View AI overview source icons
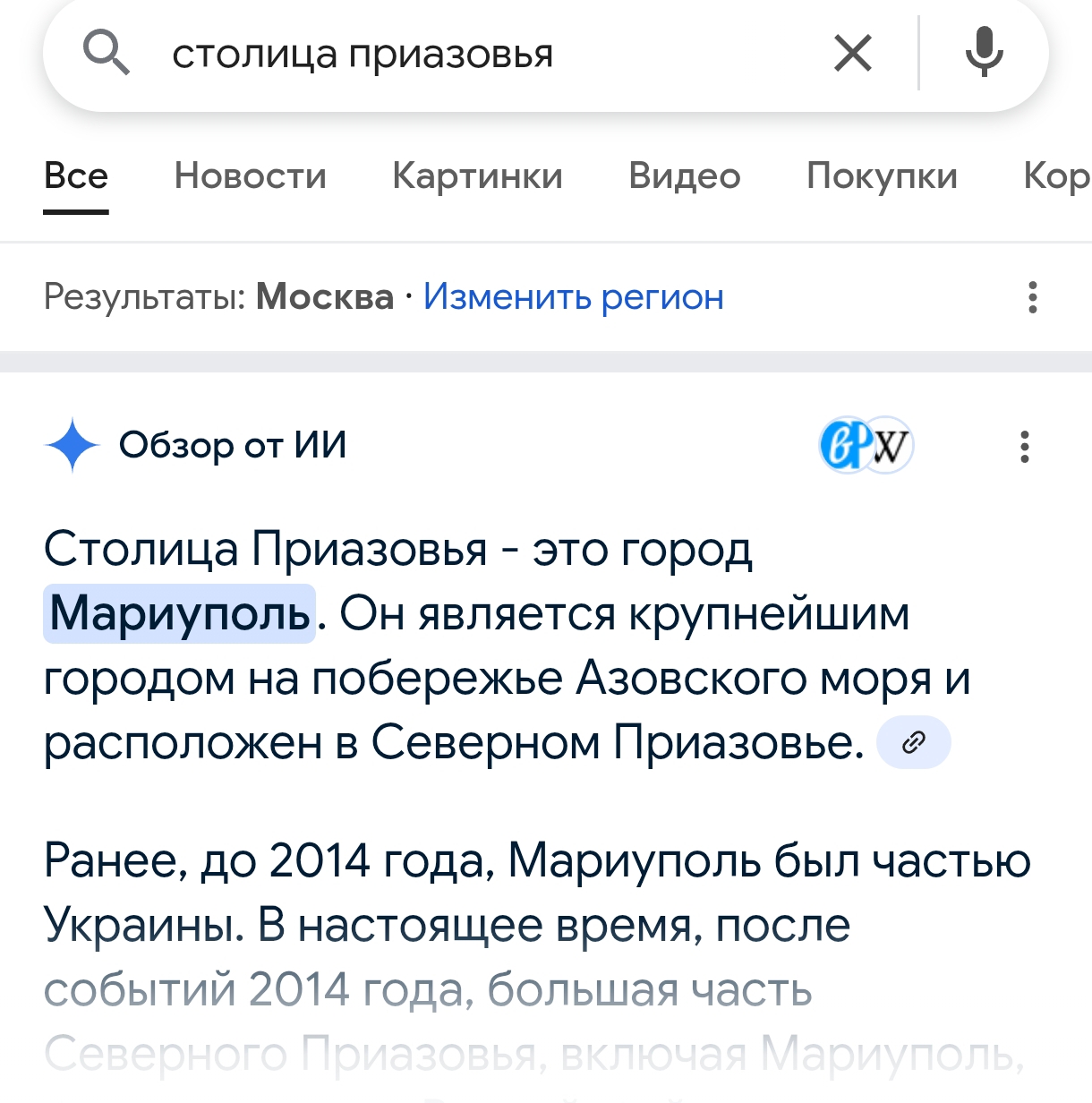This screenshot has width=1092, height=1103. click(866, 445)
